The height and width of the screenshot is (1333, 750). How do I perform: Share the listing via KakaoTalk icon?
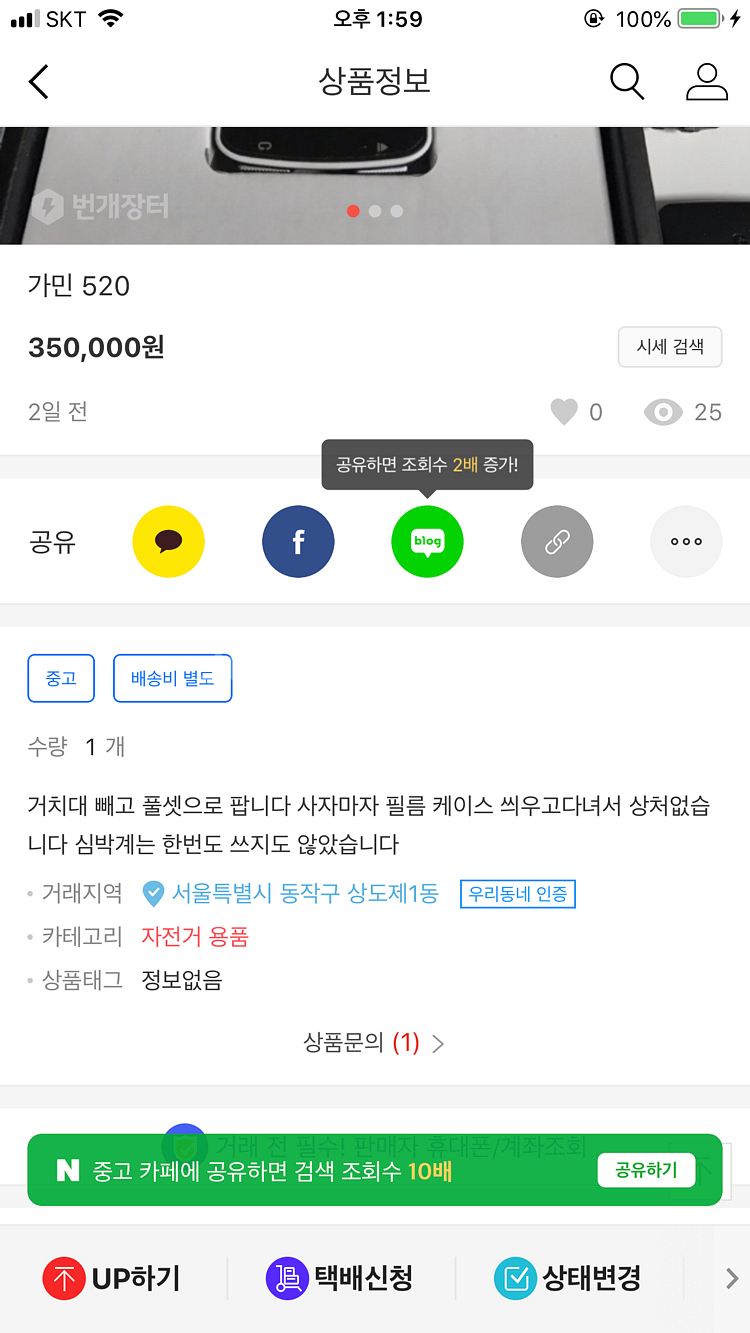coord(168,541)
